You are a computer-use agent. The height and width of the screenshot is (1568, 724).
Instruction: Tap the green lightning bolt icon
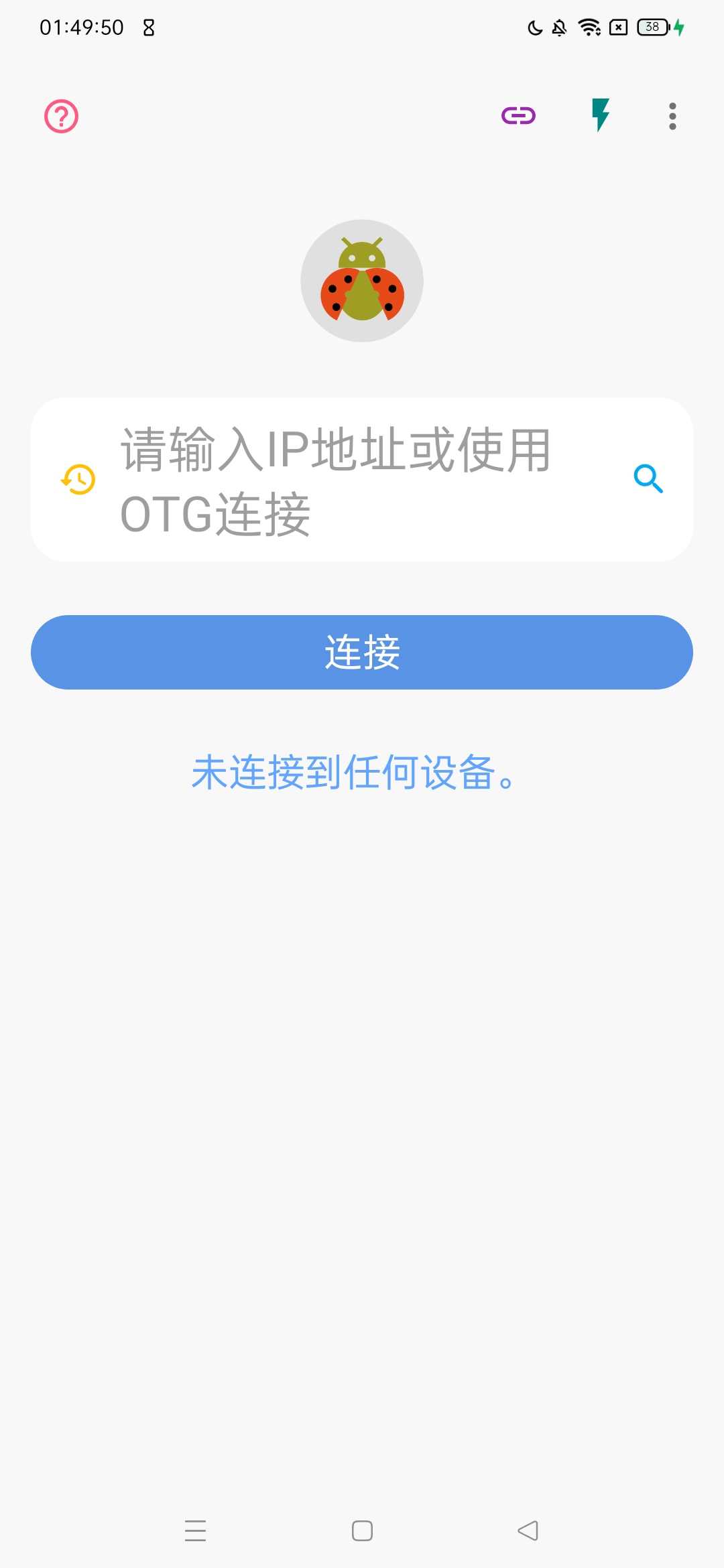pos(600,115)
